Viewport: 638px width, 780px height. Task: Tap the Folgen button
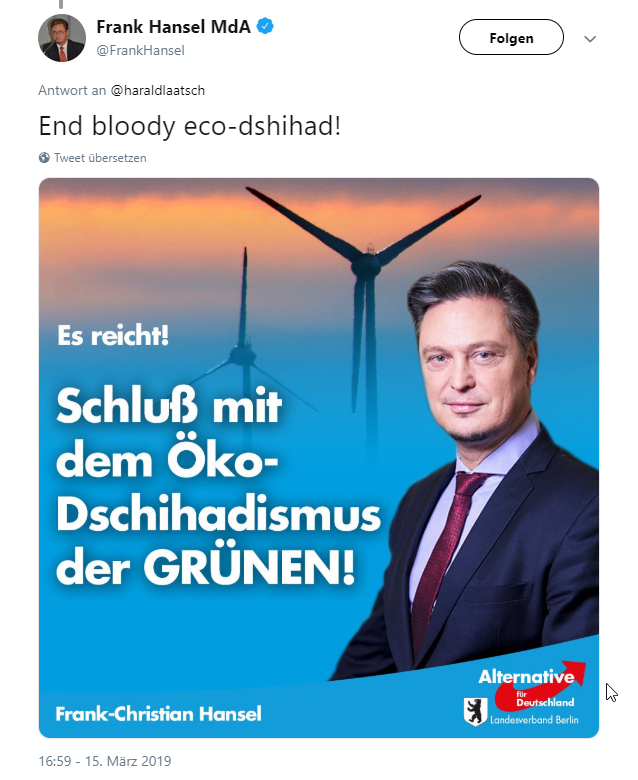click(511, 38)
